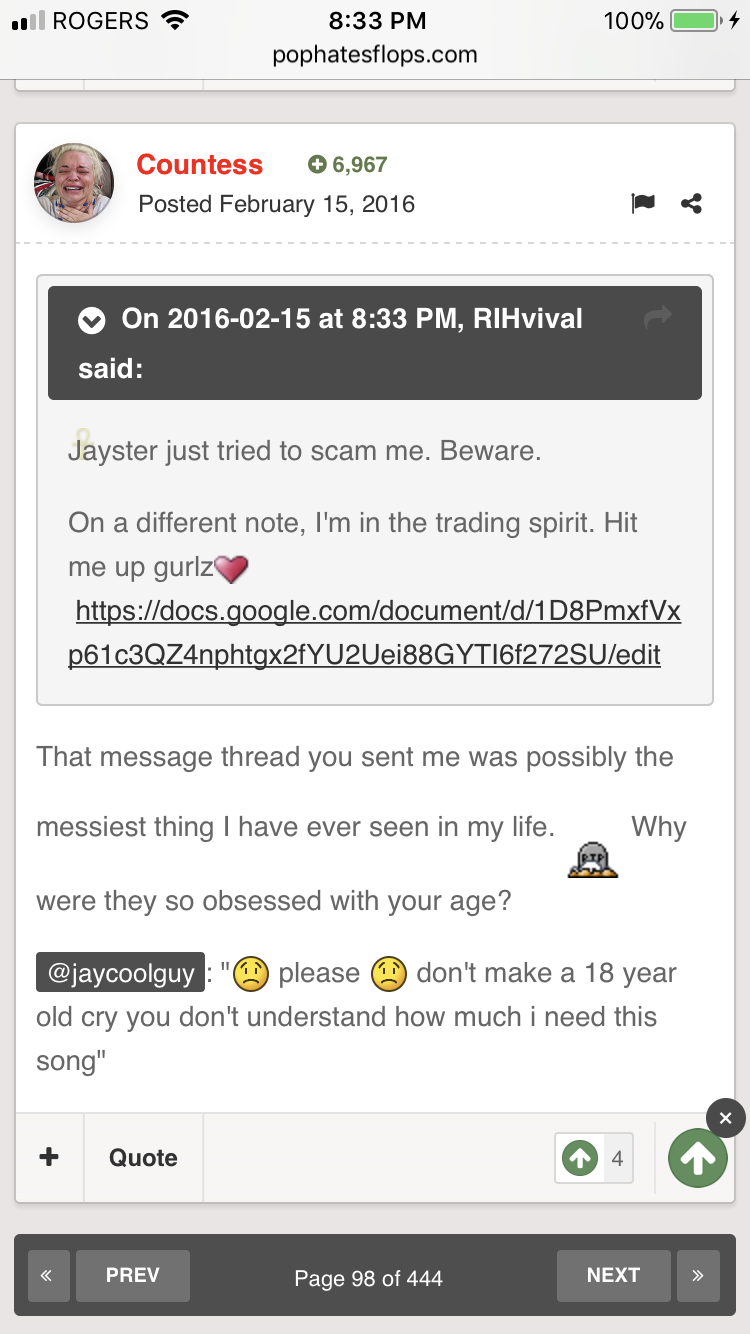Dismiss the reaction popup with X
Image resolution: width=750 pixels, height=1334 pixels.
(x=726, y=1119)
